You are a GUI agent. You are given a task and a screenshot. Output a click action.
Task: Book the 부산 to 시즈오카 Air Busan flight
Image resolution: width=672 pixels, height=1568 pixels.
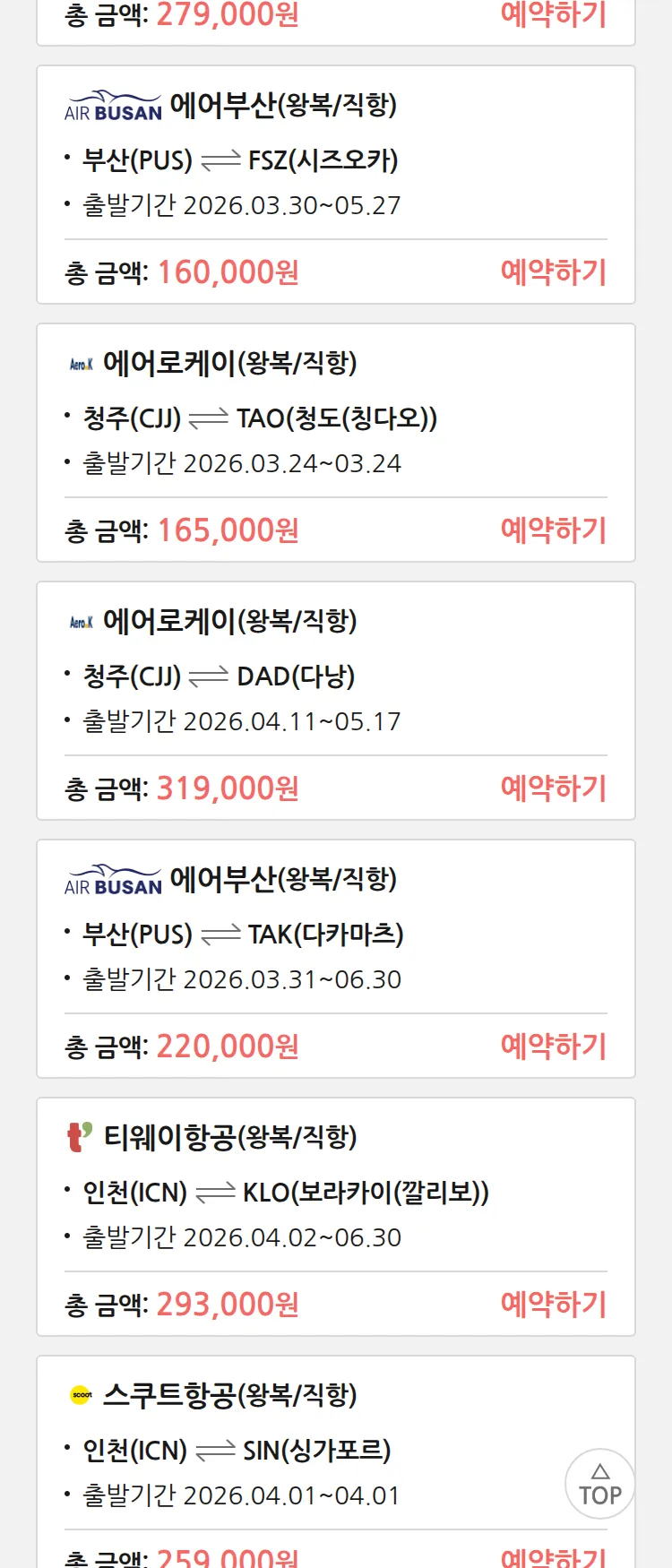pos(553,272)
